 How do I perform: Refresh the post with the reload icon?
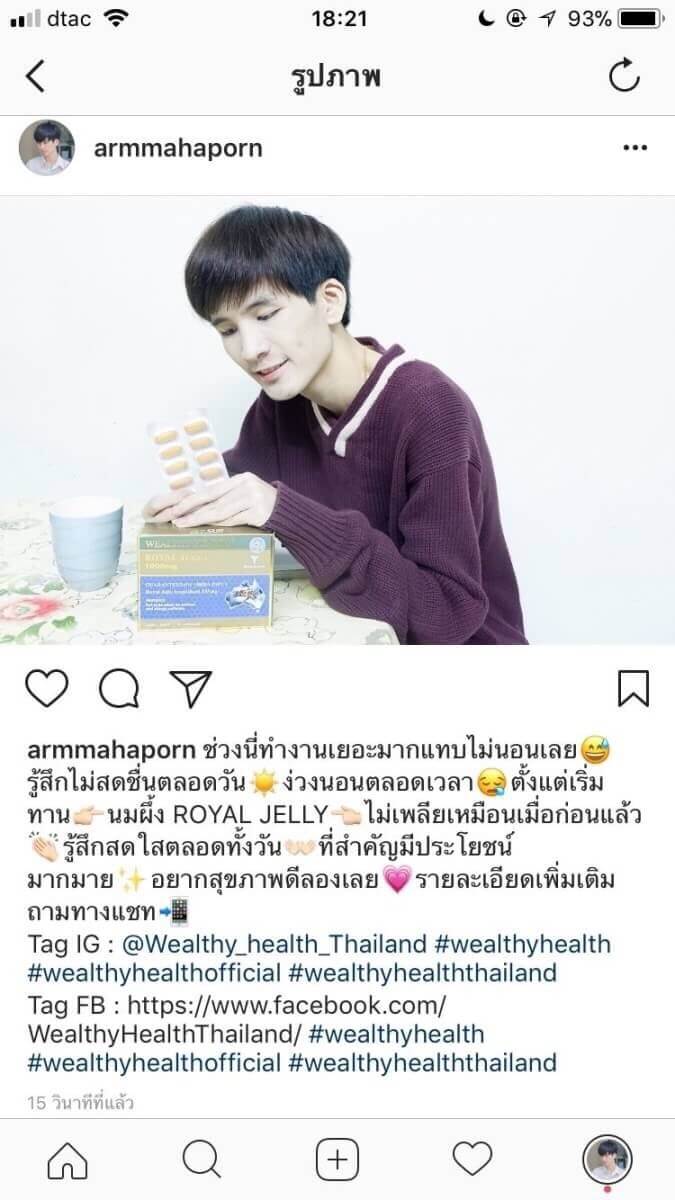tap(624, 76)
